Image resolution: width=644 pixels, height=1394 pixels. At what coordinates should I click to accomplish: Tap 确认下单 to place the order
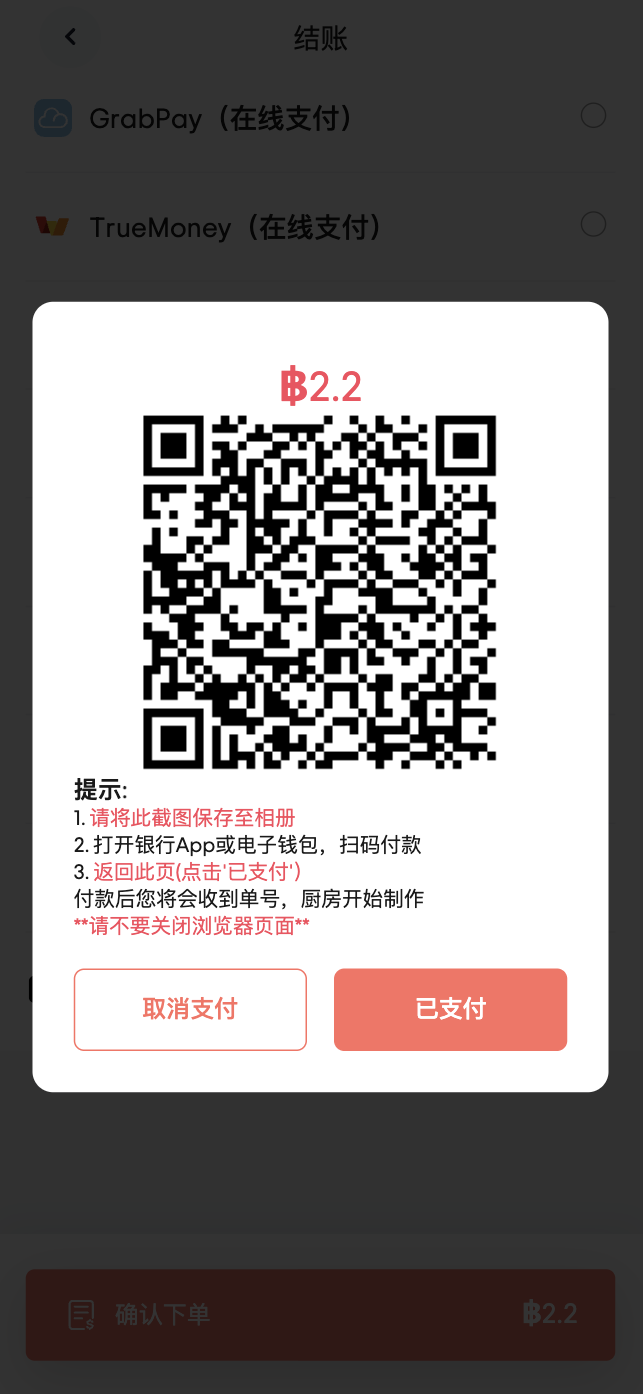click(320, 1314)
